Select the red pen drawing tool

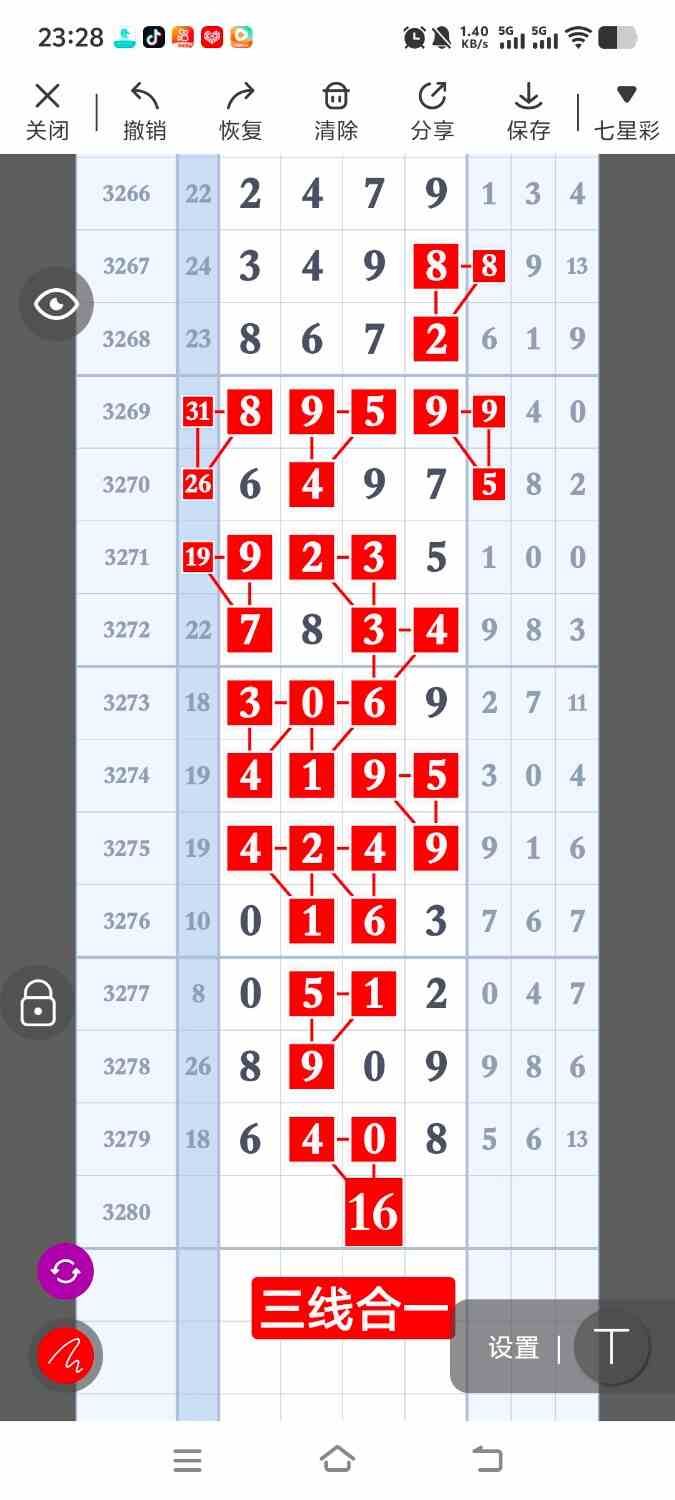tap(65, 1356)
